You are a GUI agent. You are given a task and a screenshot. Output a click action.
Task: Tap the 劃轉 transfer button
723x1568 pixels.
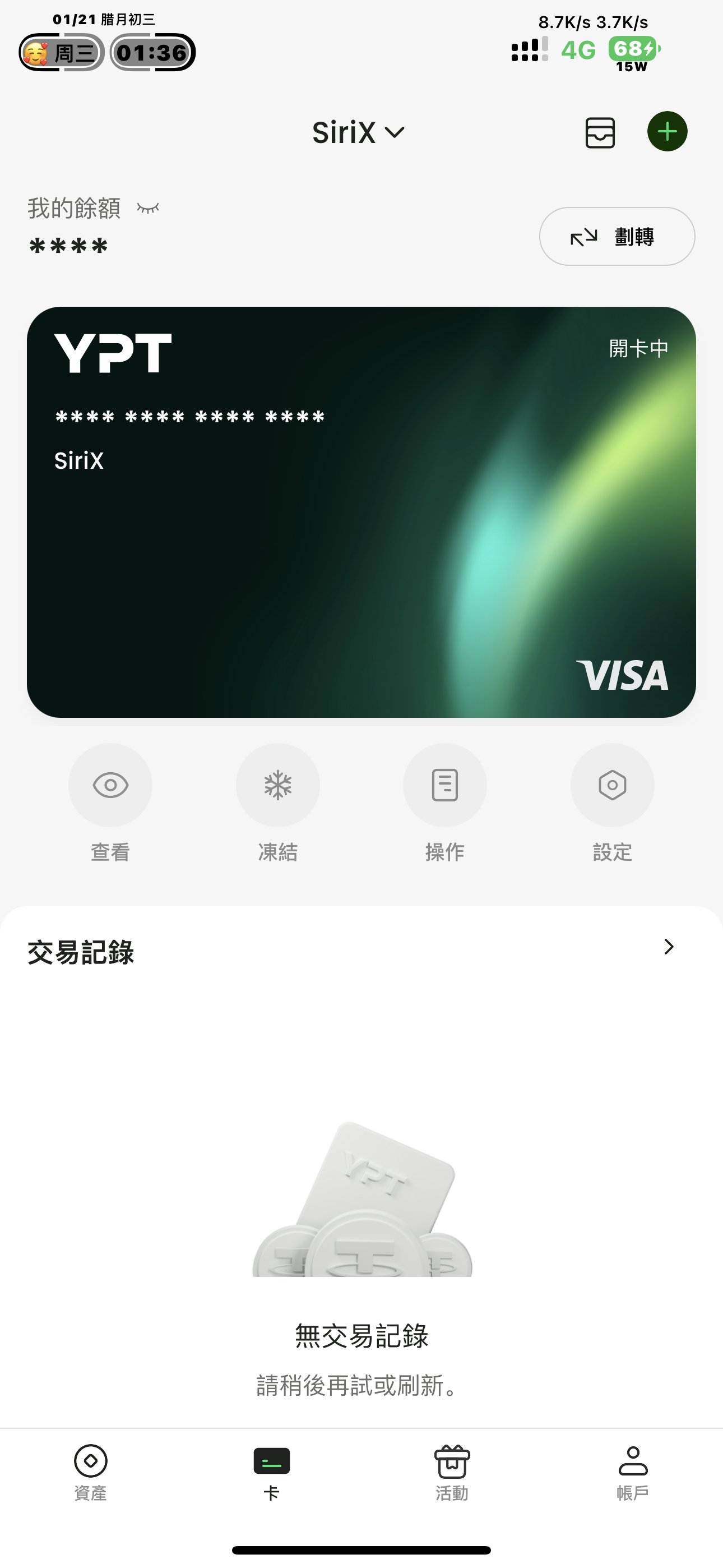tap(617, 237)
